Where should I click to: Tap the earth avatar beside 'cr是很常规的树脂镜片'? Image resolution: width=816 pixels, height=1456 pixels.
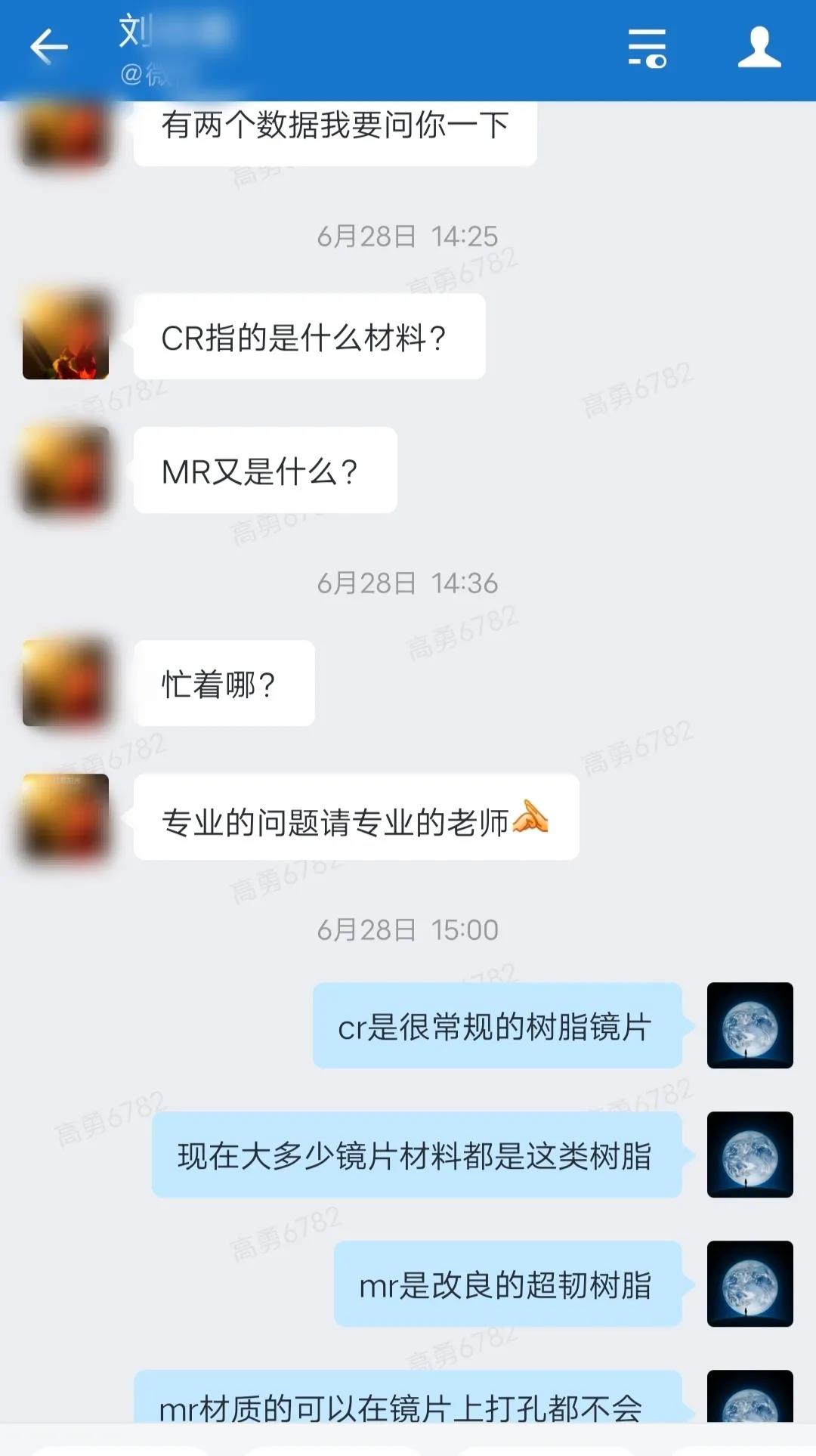click(x=750, y=1025)
